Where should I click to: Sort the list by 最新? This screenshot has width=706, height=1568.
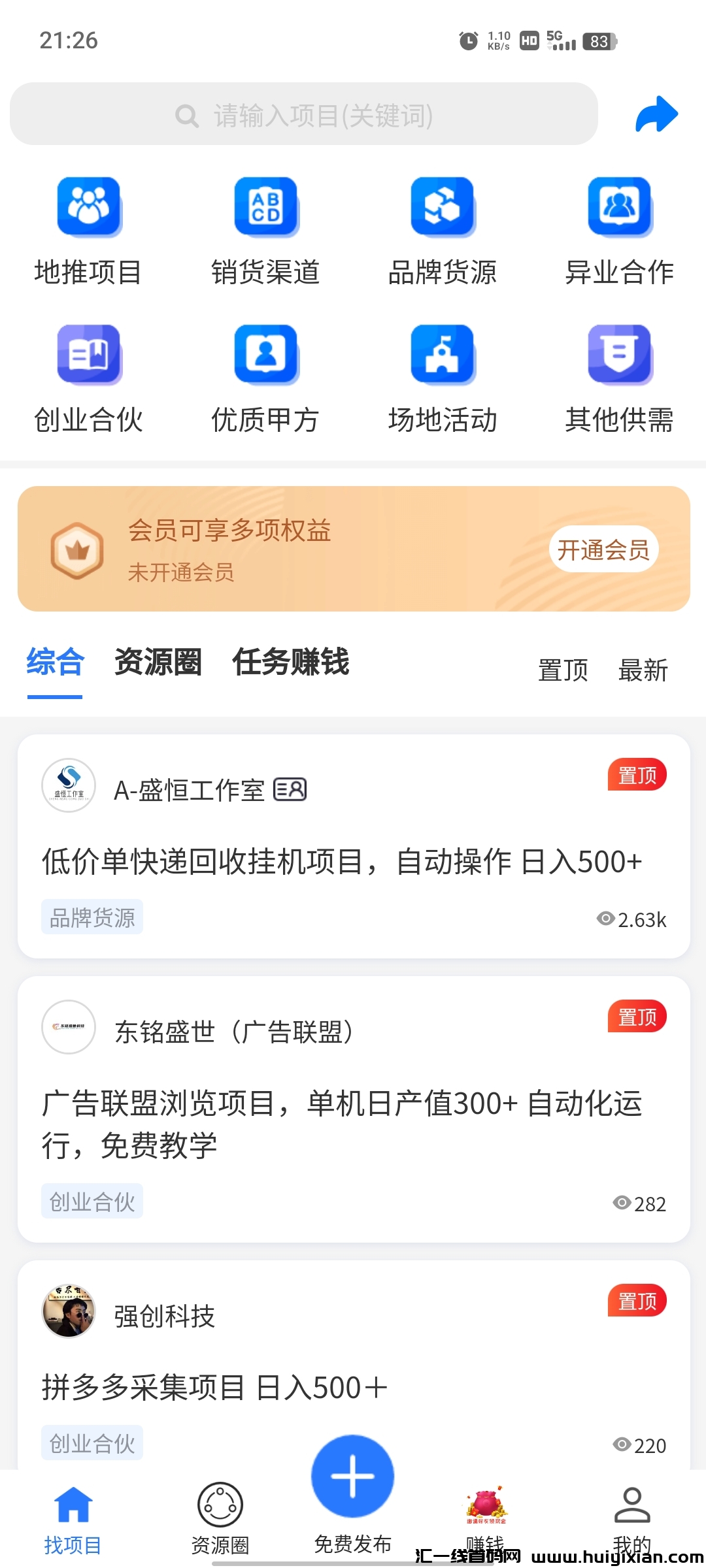click(643, 670)
